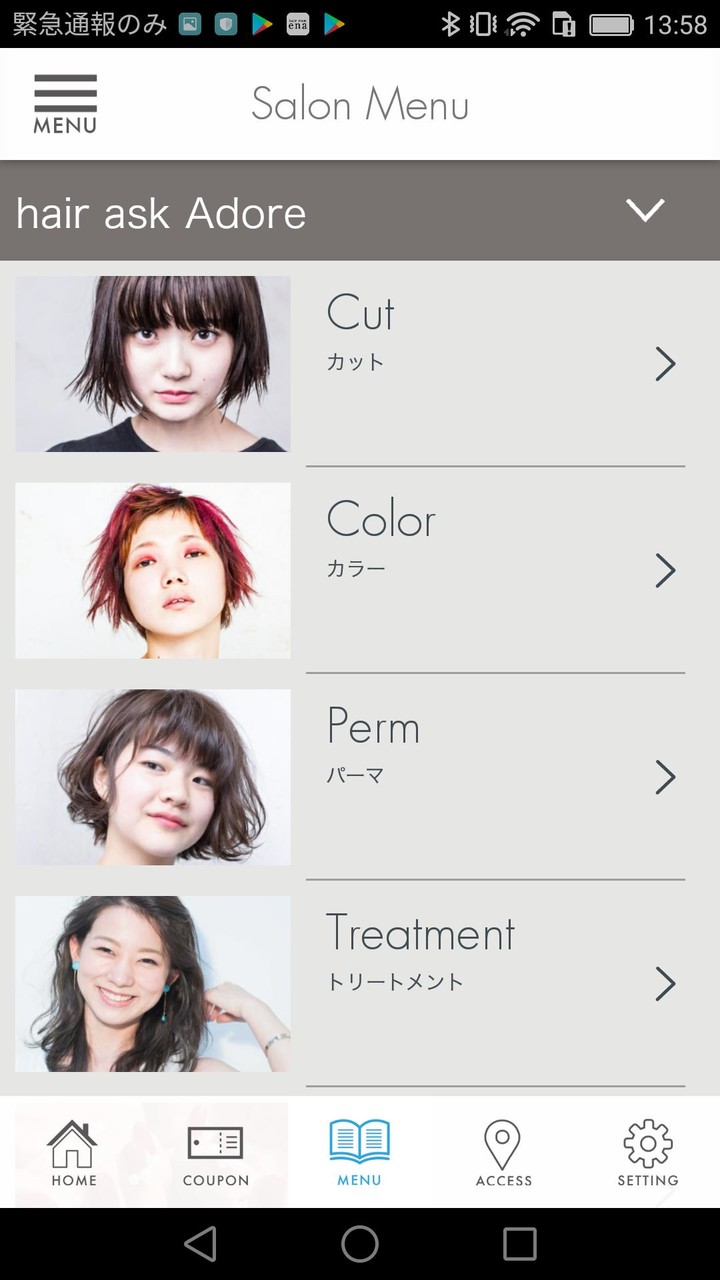The height and width of the screenshot is (1280, 720).
Task: Collapse the hair ask Adore salon selector
Action: (645, 211)
